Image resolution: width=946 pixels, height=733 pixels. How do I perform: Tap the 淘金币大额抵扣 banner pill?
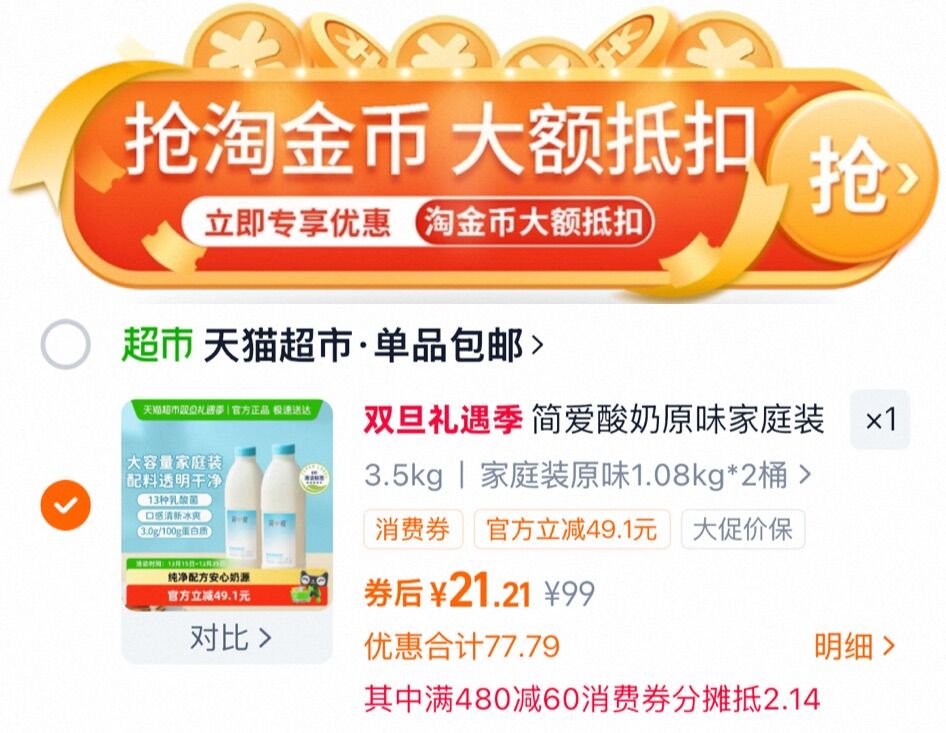534,222
